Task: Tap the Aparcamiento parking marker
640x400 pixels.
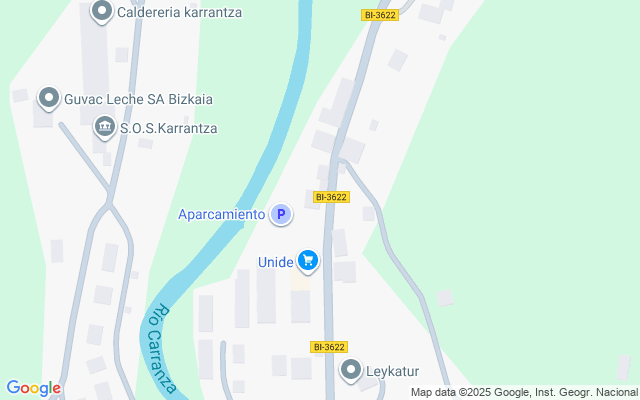Action: [x=281, y=214]
